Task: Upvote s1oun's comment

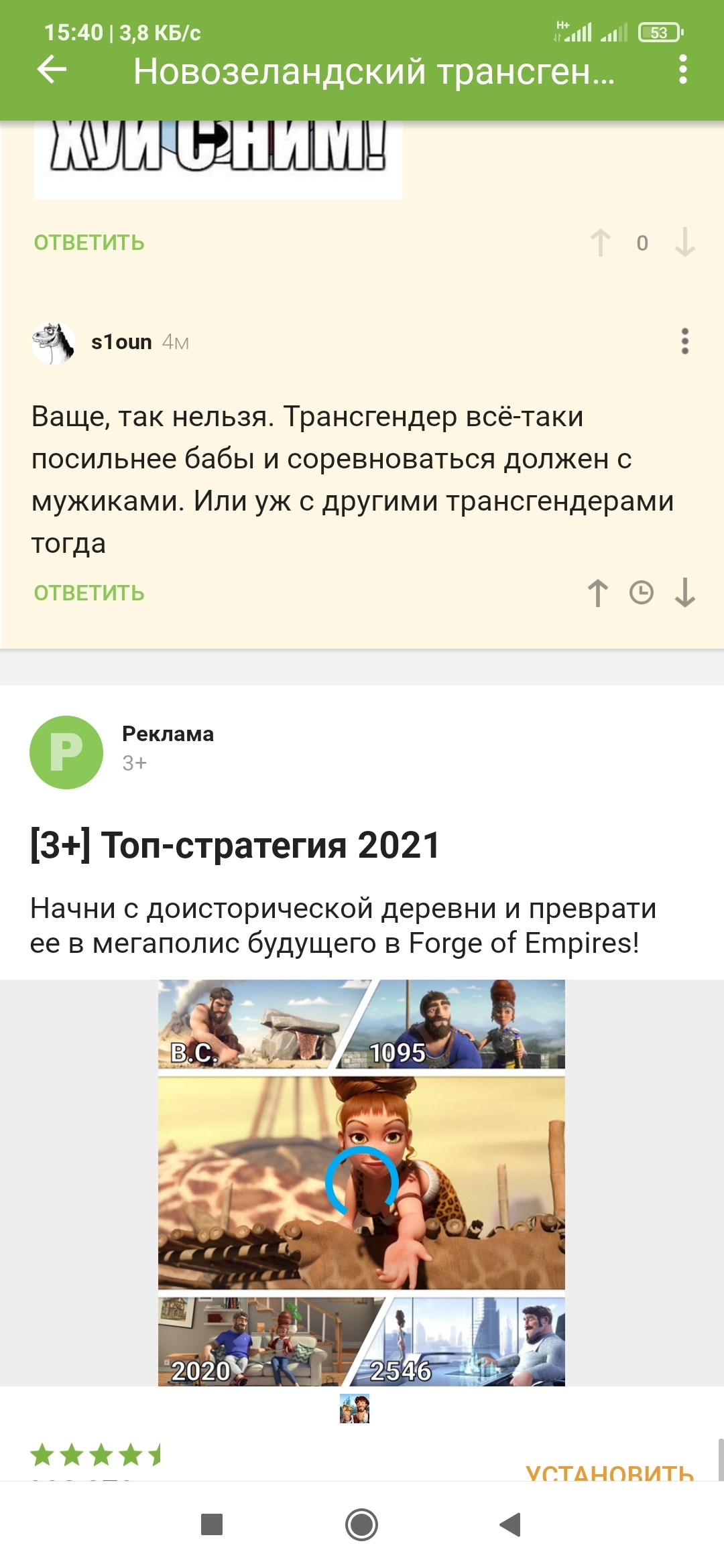Action: (598, 593)
